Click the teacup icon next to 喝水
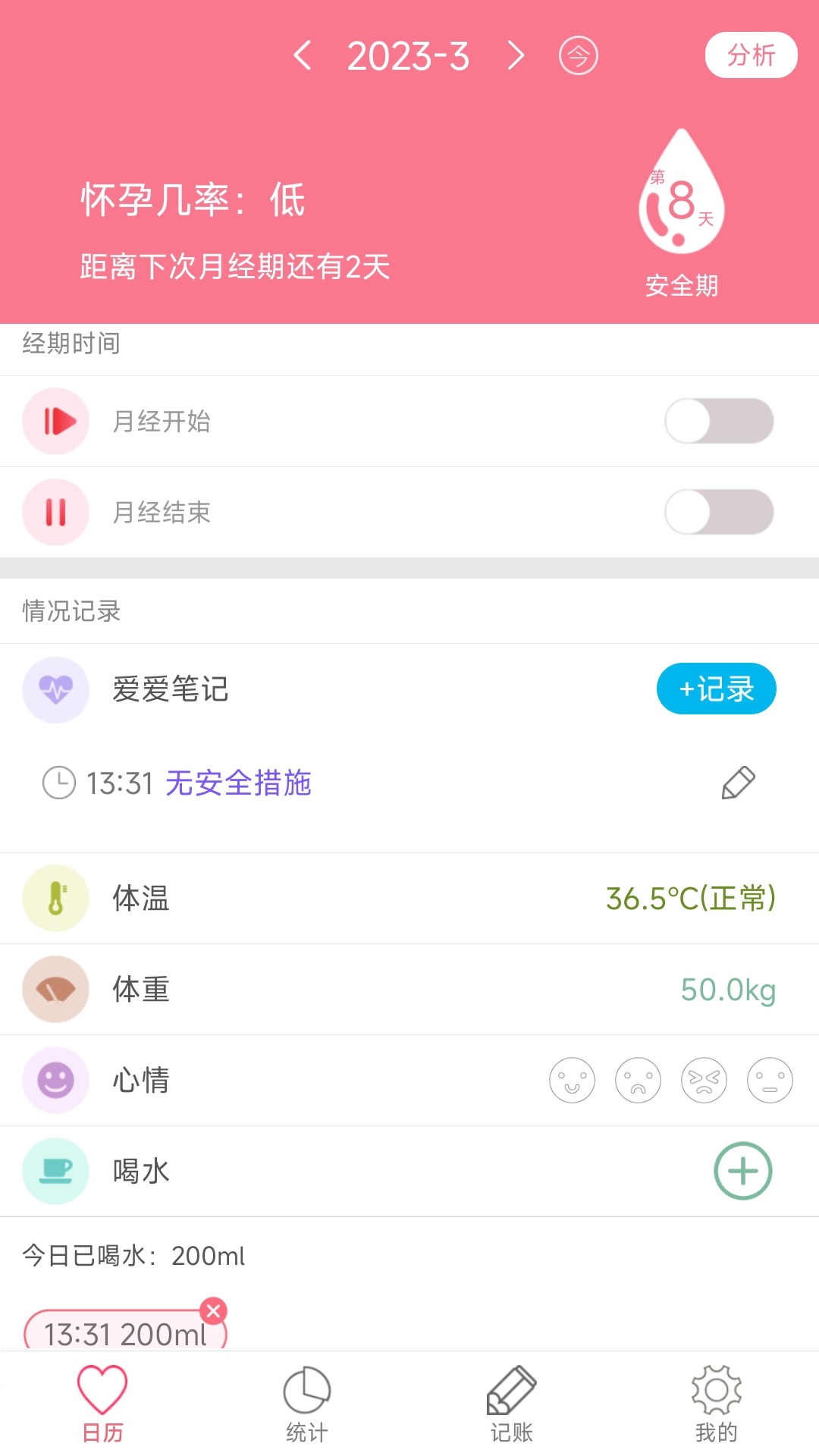This screenshot has height=1456, width=819. (55, 1172)
